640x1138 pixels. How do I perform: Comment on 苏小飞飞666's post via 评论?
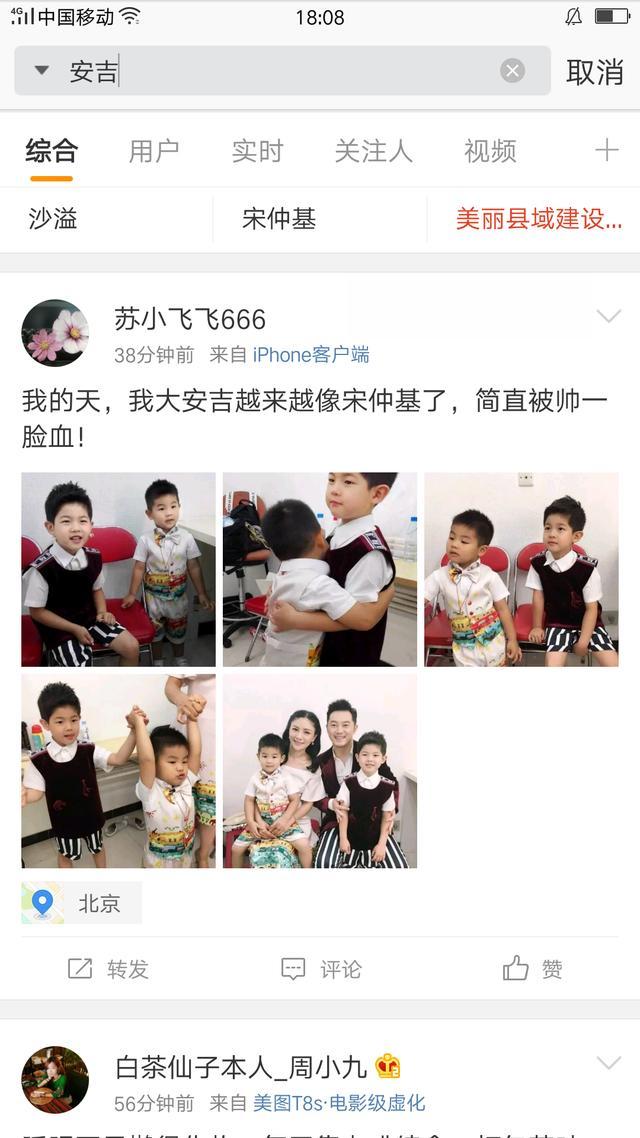[x=321, y=969]
